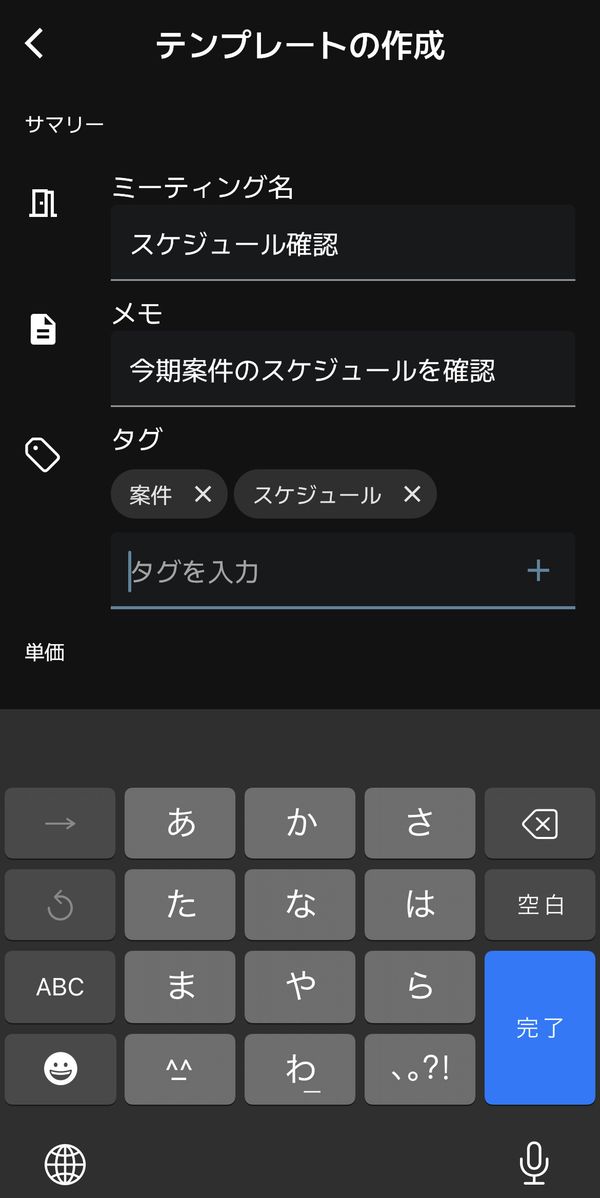The width and height of the screenshot is (600, 1198).
Task: Remove the 案件 tag
Action: [202, 494]
